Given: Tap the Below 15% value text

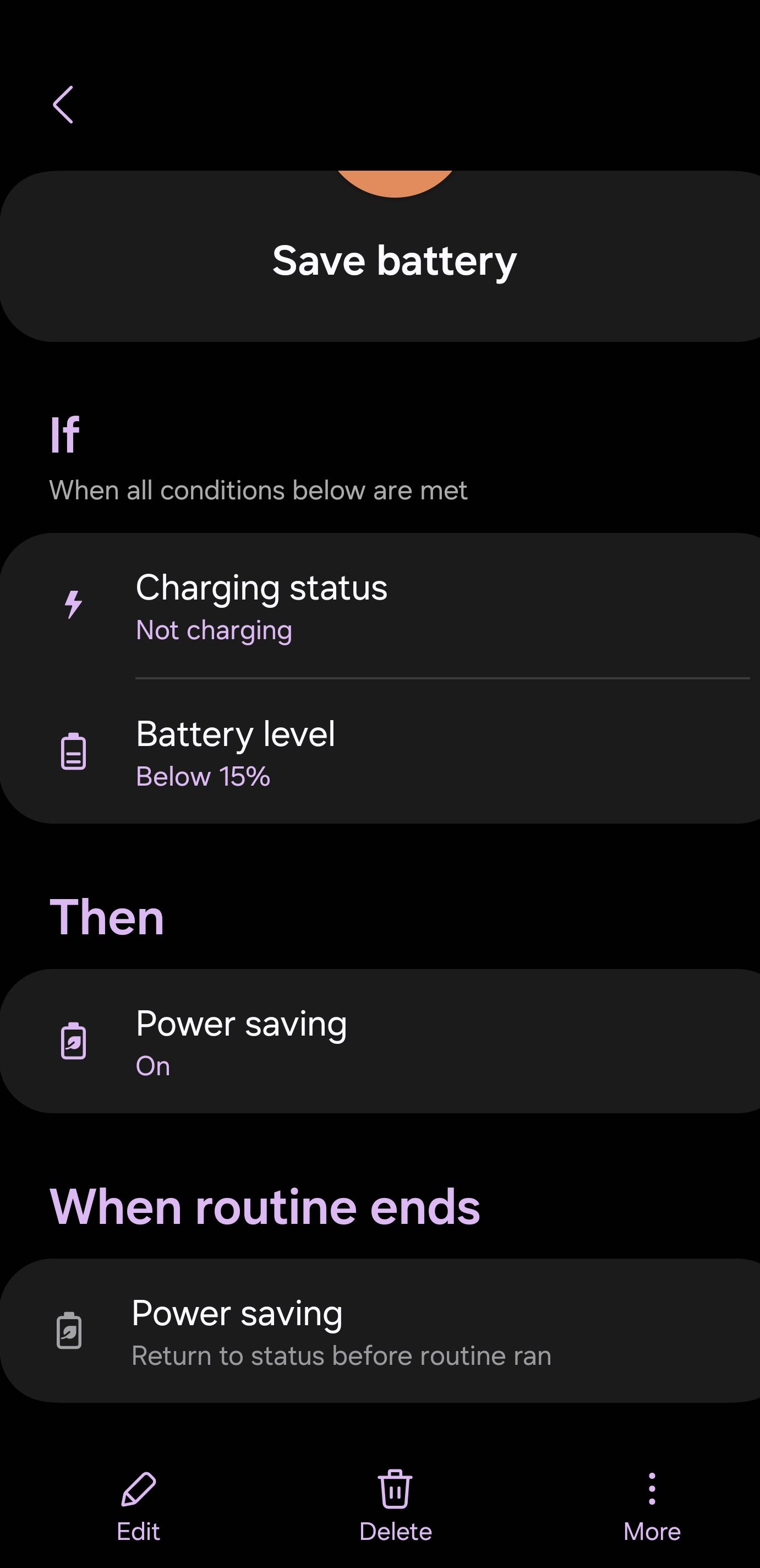Looking at the screenshot, I should 203,776.
